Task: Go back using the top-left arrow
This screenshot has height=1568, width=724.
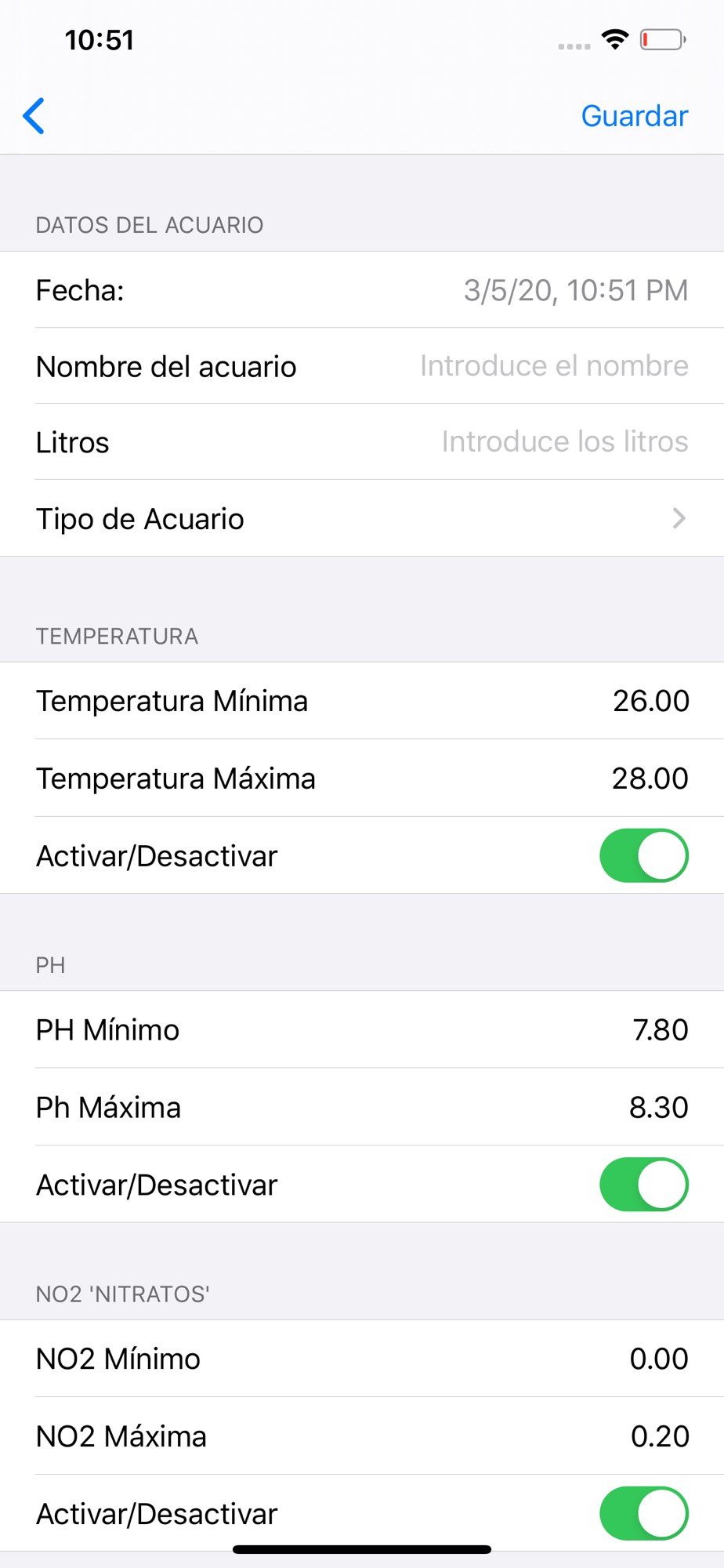Action: pyautogui.click(x=34, y=116)
